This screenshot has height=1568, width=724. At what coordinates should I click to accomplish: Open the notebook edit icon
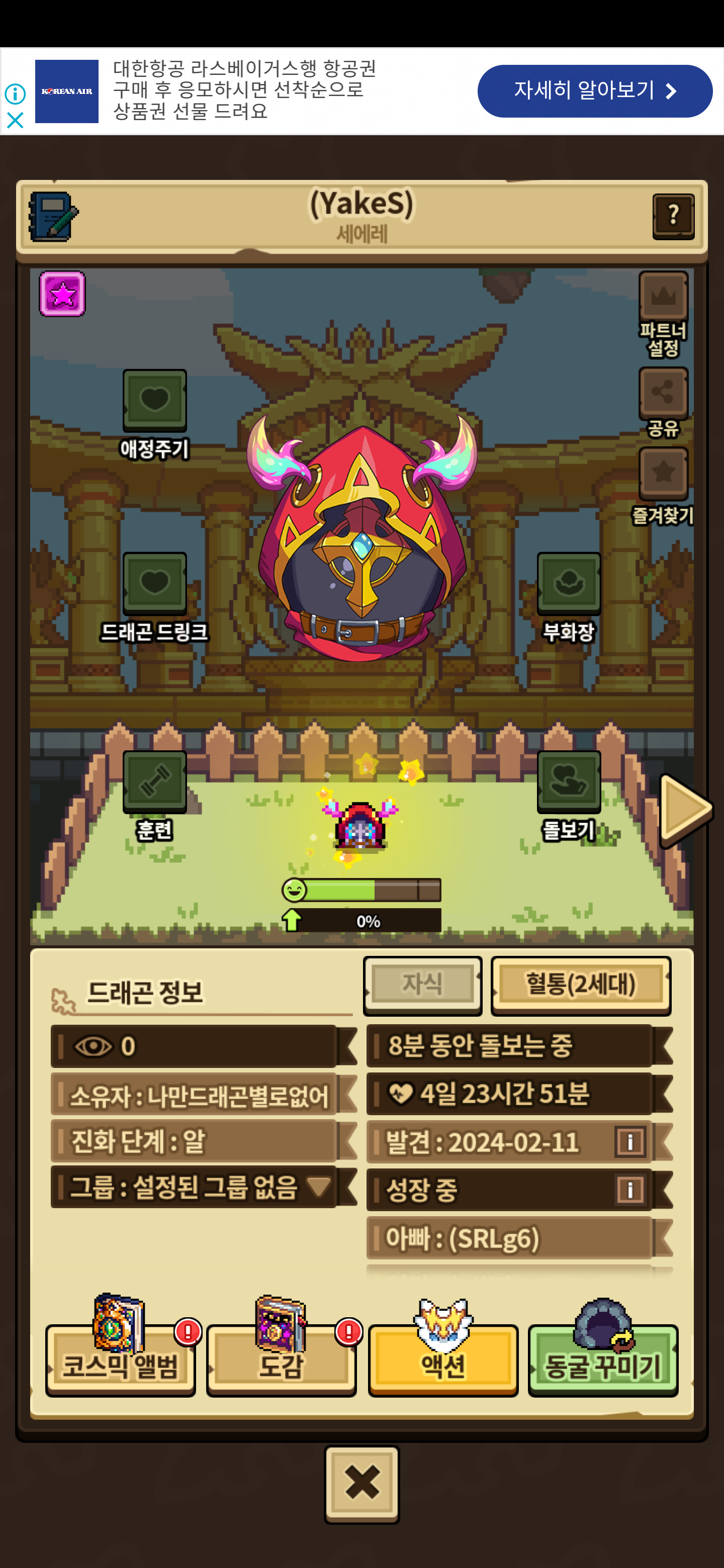(x=53, y=216)
